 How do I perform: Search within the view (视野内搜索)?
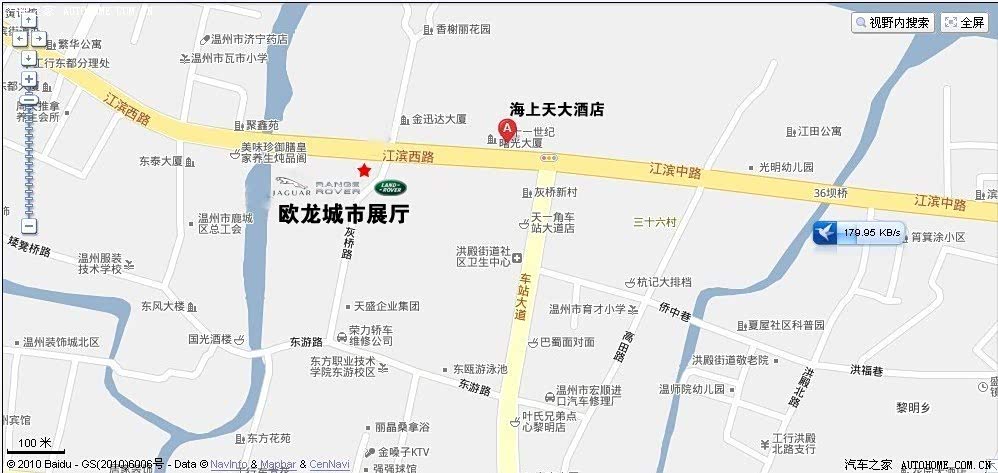893,22
